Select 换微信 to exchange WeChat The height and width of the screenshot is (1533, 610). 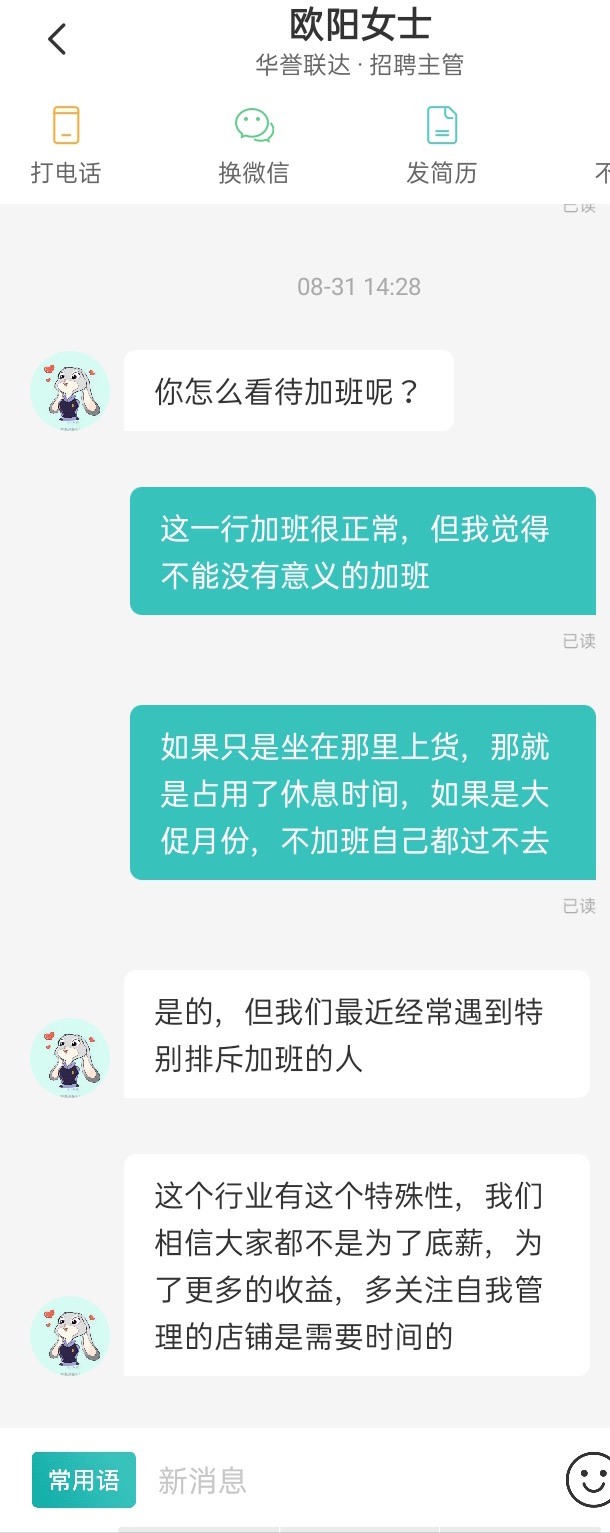(x=253, y=145)
